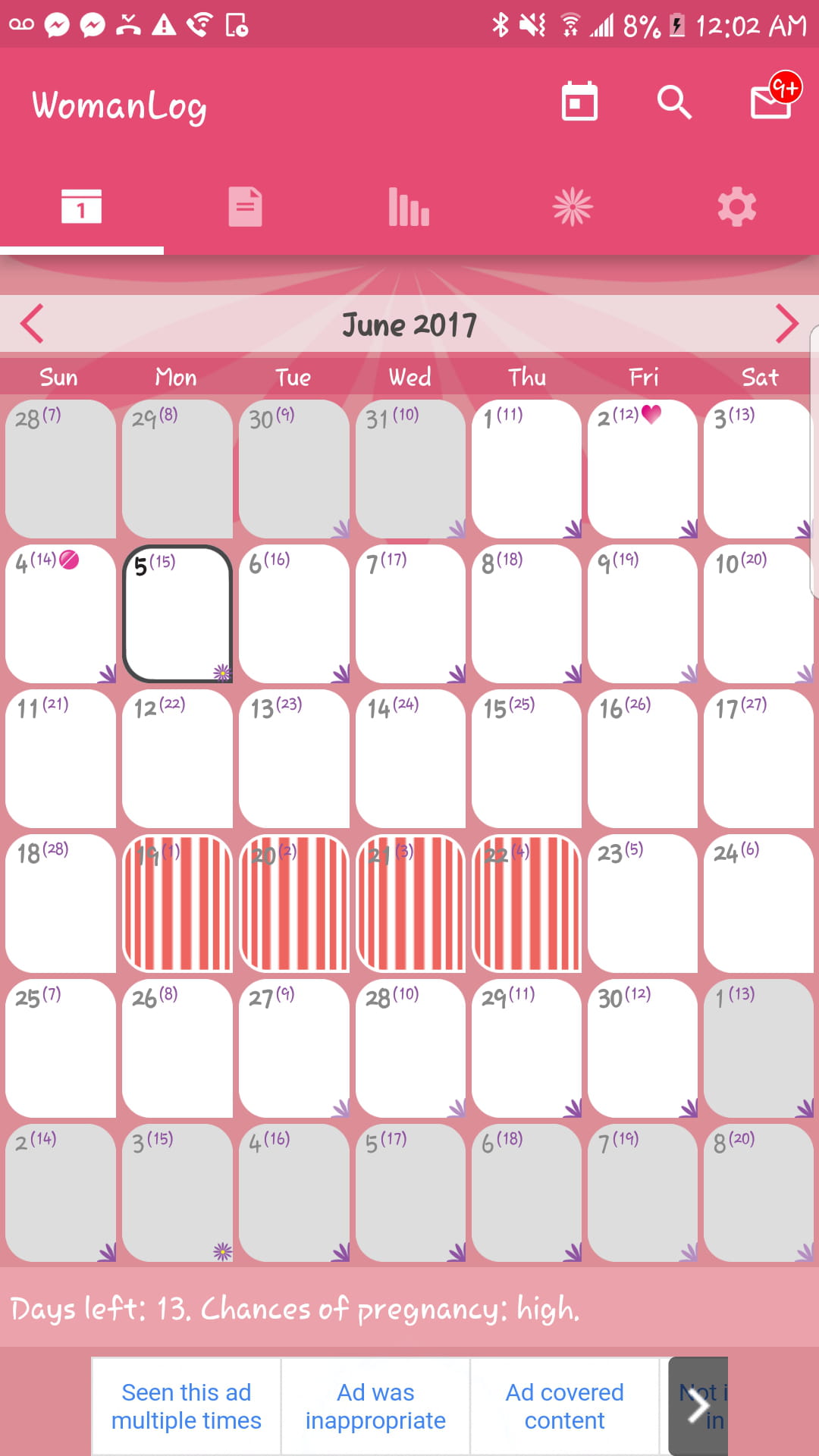Open the settings gear tab
819x1456 pixels.
tap(737, 206)
